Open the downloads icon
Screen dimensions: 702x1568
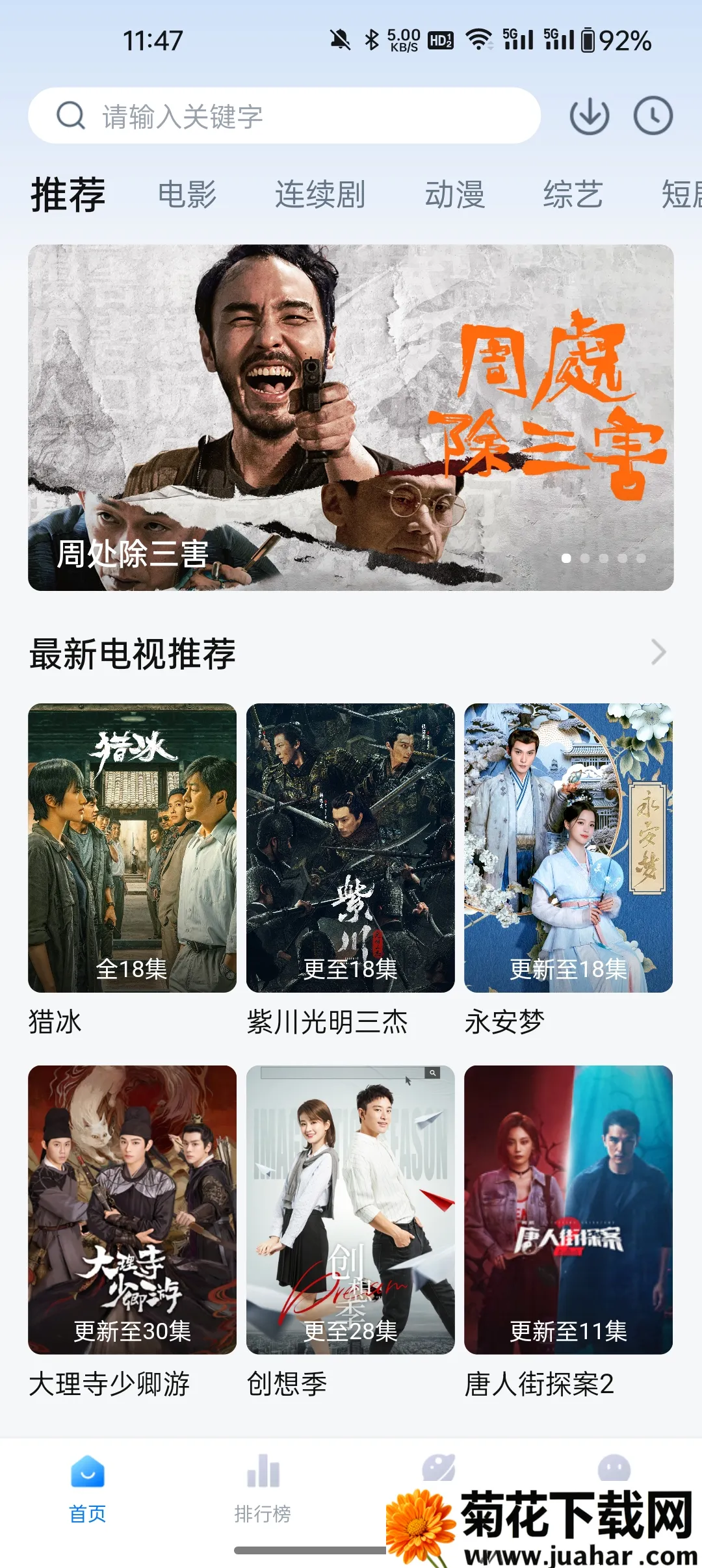coord(589,116)
